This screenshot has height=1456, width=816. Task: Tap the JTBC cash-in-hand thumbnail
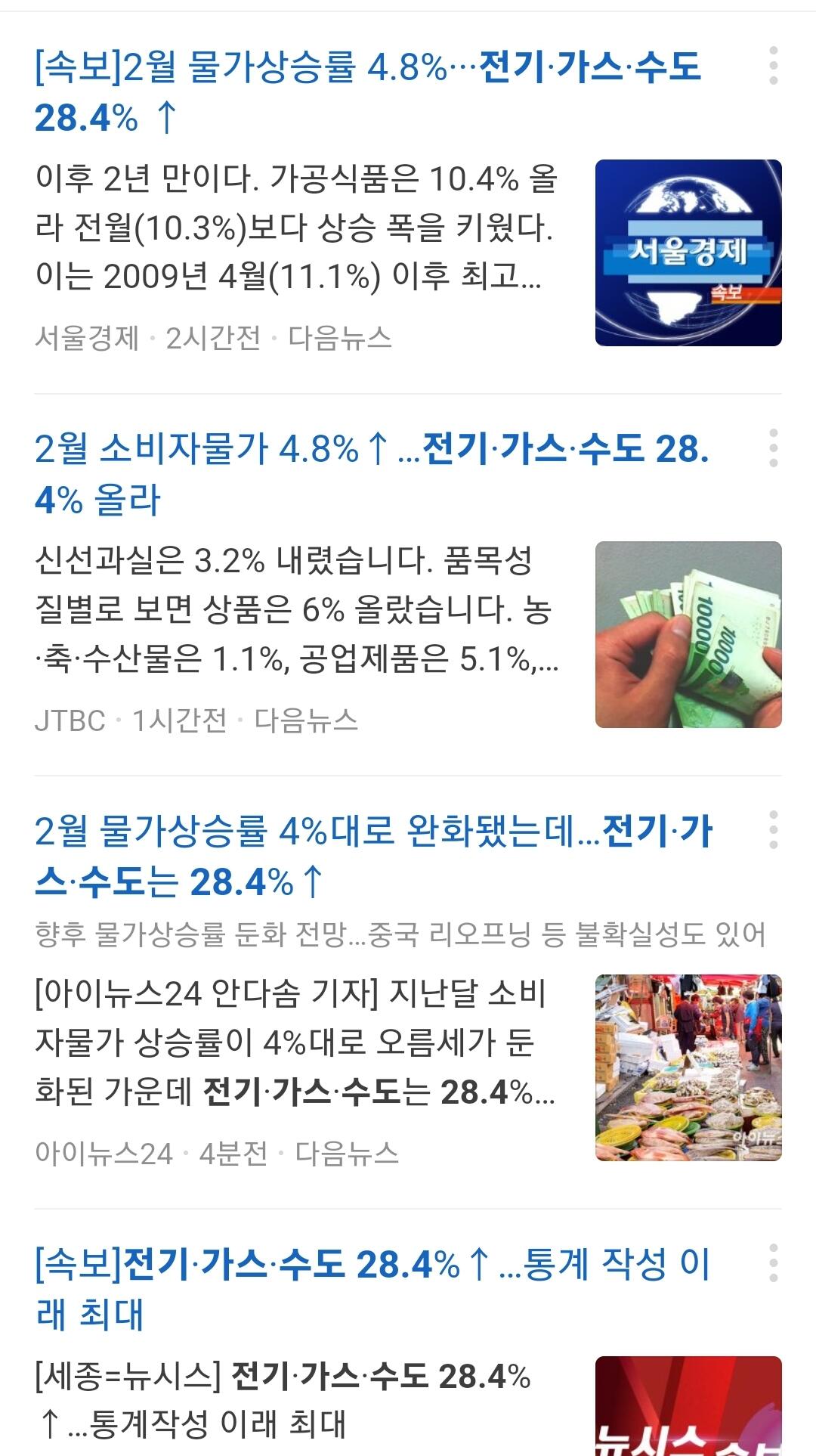[688, 635]
